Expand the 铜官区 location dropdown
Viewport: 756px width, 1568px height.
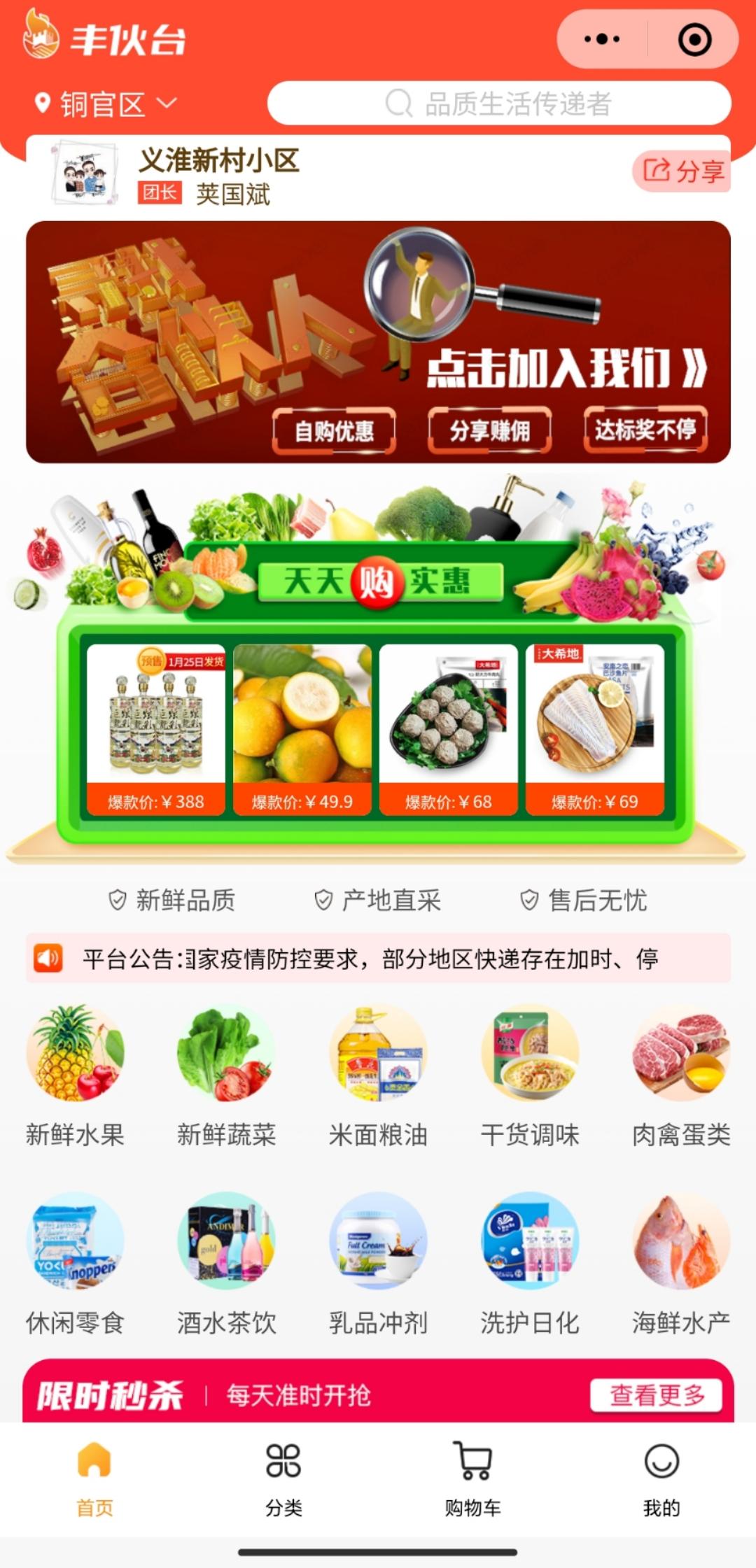(106, 104)
